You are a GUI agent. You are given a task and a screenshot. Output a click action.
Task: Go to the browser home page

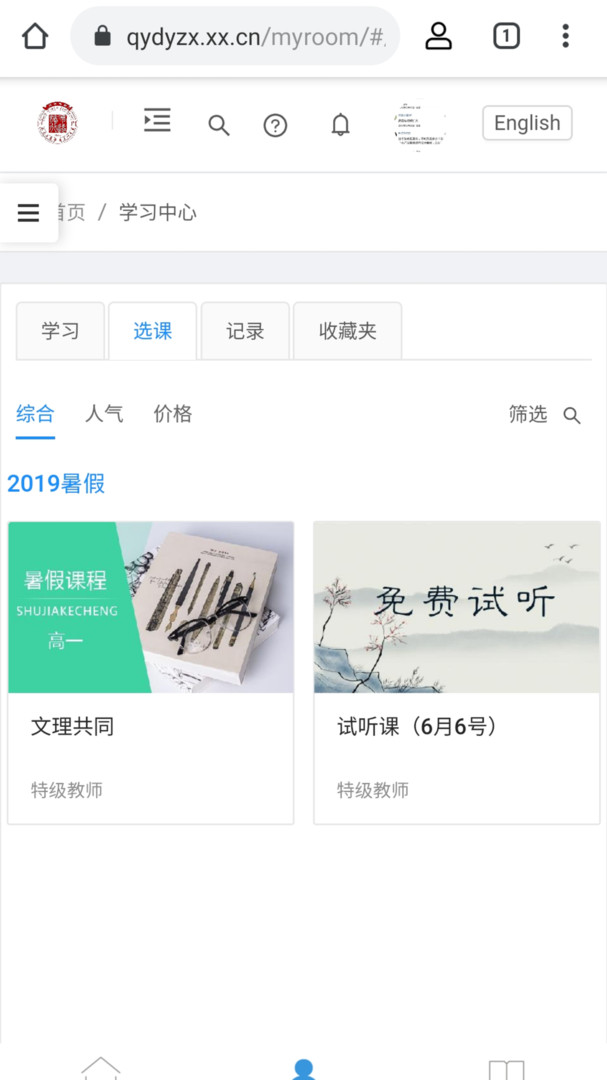pyautogui.click(x=35, y=37)
